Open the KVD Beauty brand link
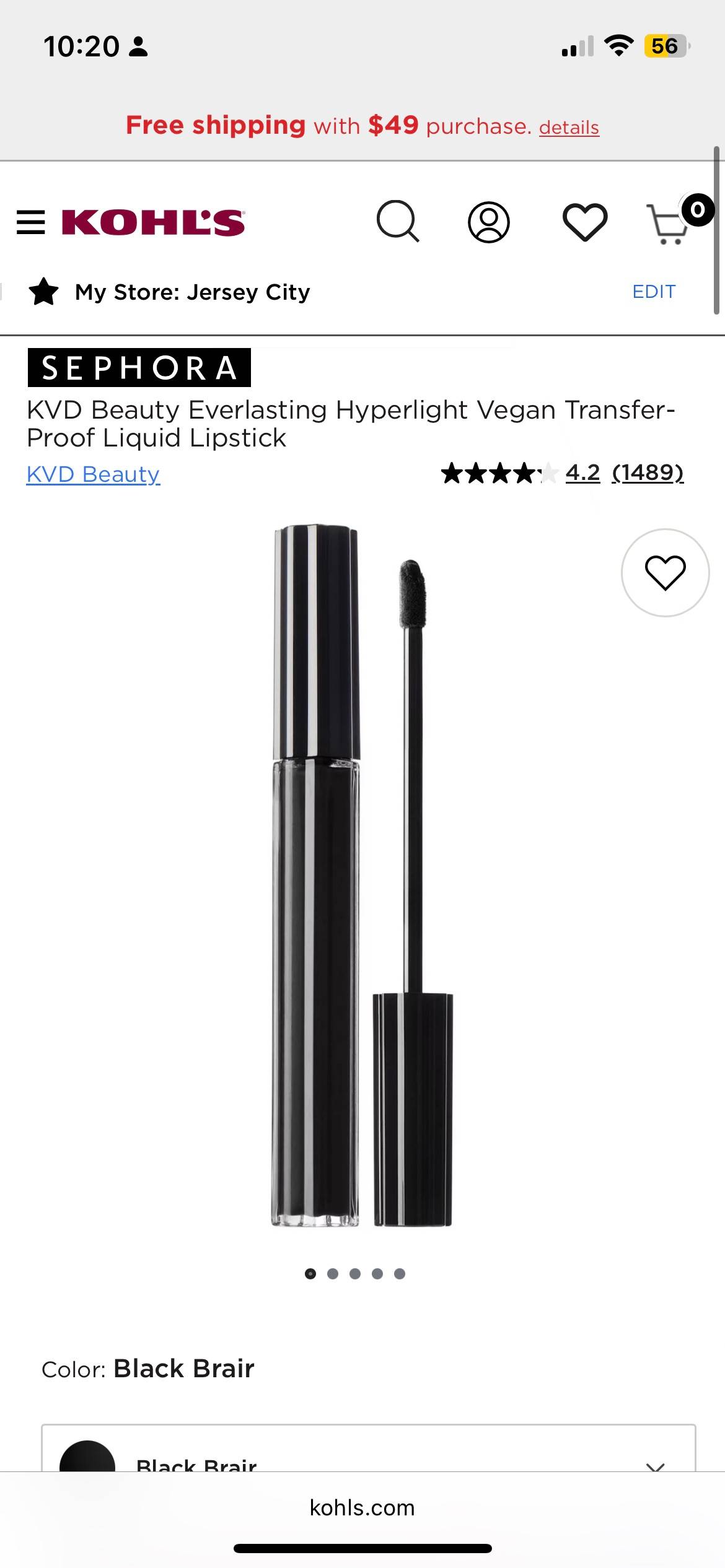This screenshot has height=1568, width=725. pos(93,474)
